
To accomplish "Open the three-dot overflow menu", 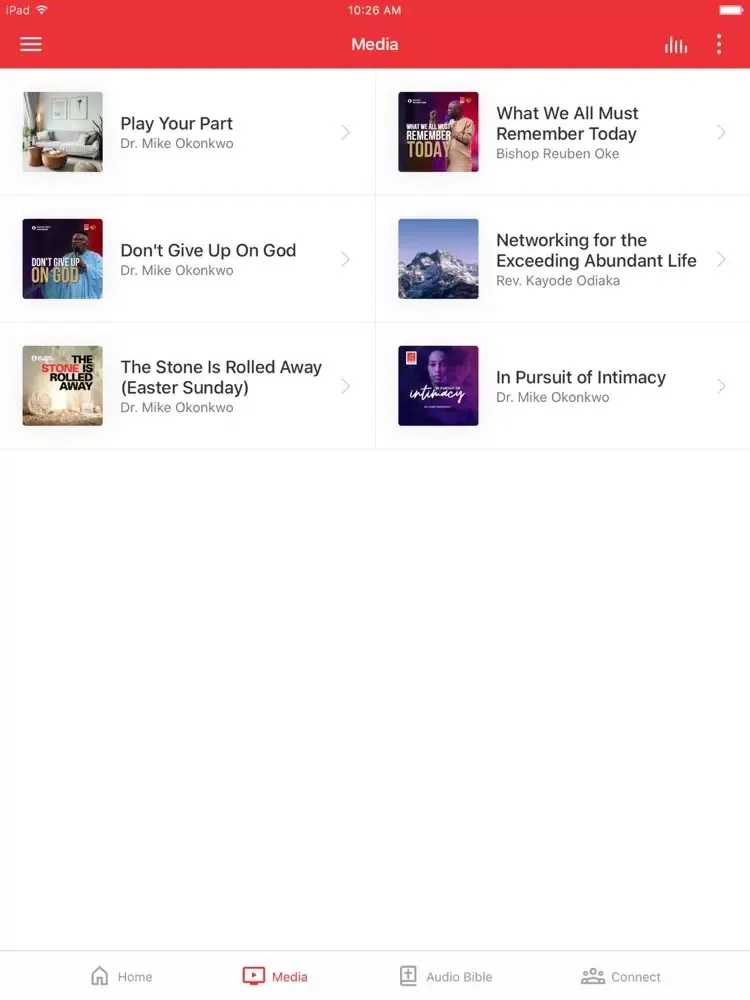I will [719, 44].
